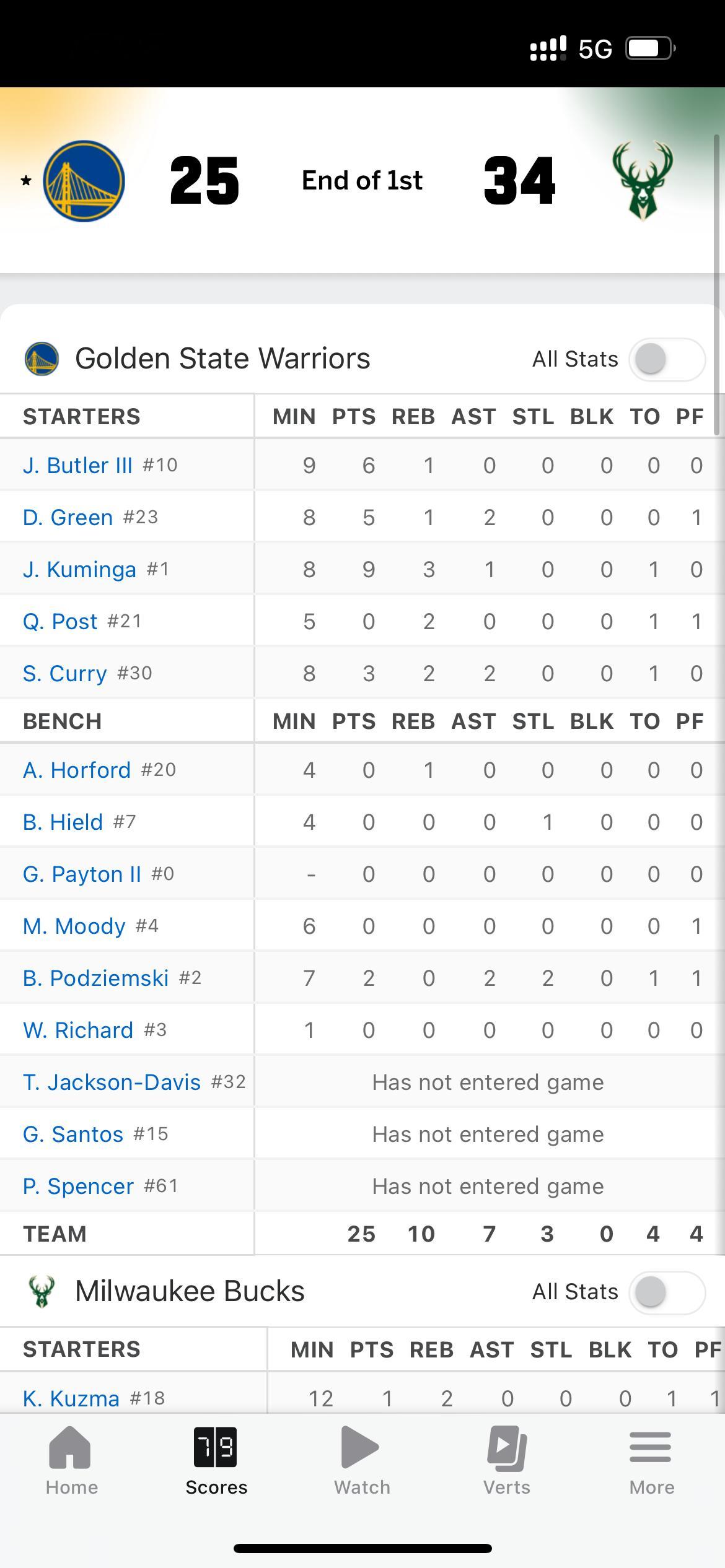View D. Green's player page

coord(68,518)
